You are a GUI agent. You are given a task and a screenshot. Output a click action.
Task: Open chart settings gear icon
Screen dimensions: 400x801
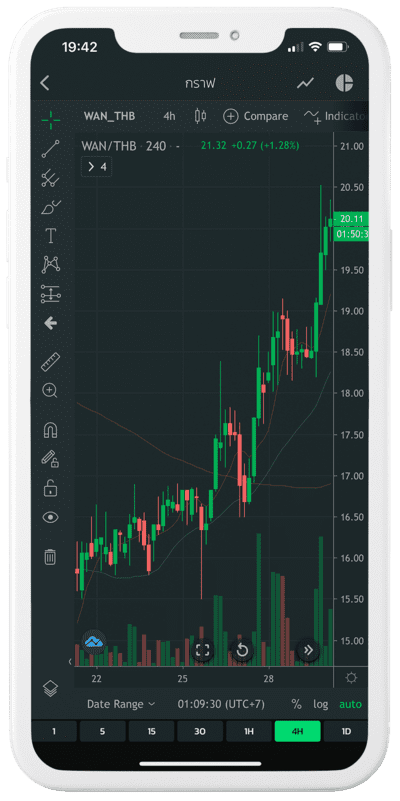click(351, 678)
